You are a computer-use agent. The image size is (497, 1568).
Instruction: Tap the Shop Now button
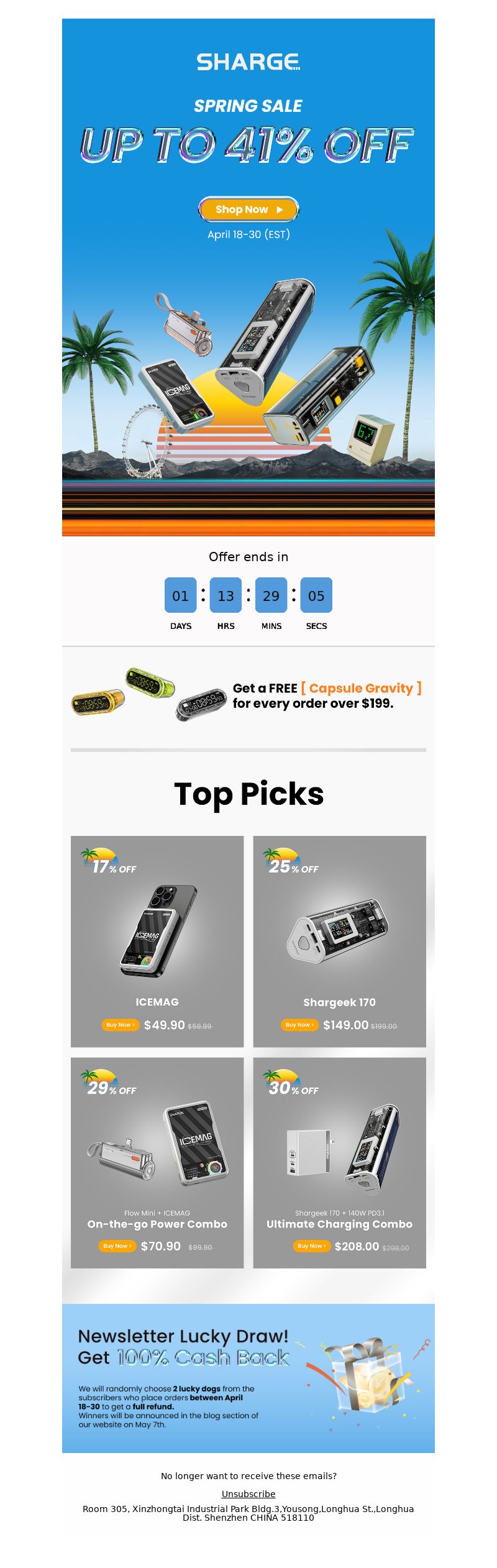tap(248, 209)
